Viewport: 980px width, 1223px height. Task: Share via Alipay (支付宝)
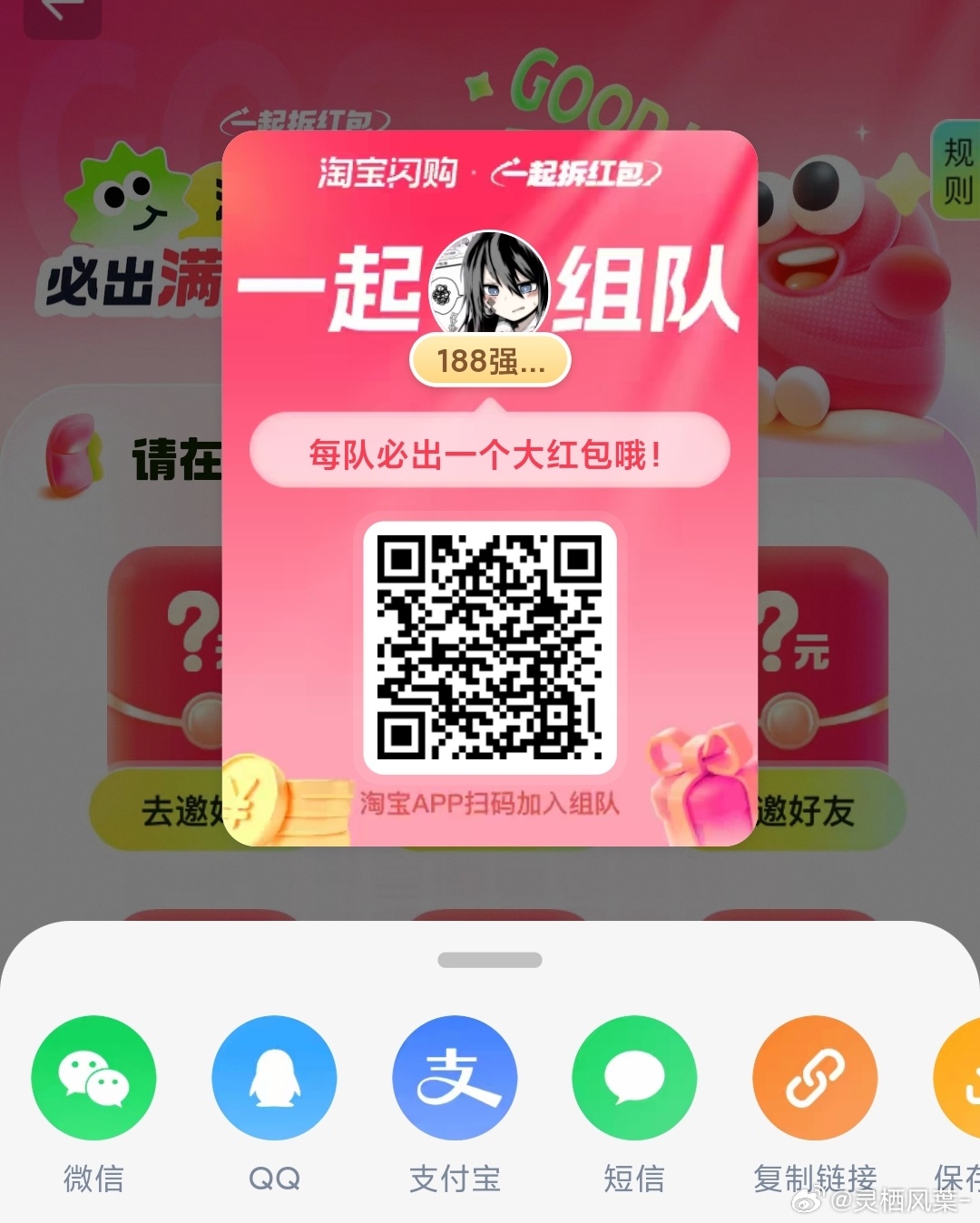[x=455, y=1078]
